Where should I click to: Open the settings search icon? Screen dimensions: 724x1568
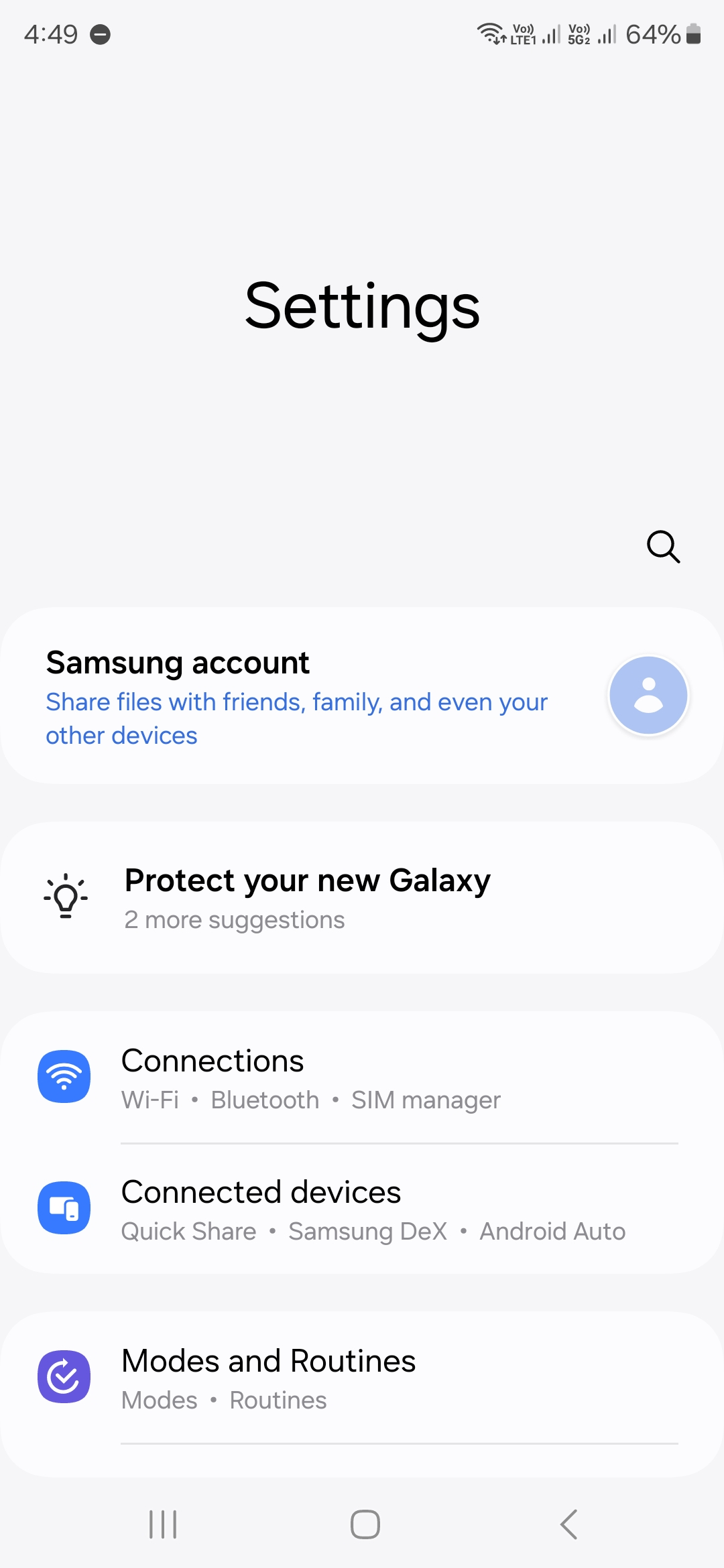tap(663, 547)
